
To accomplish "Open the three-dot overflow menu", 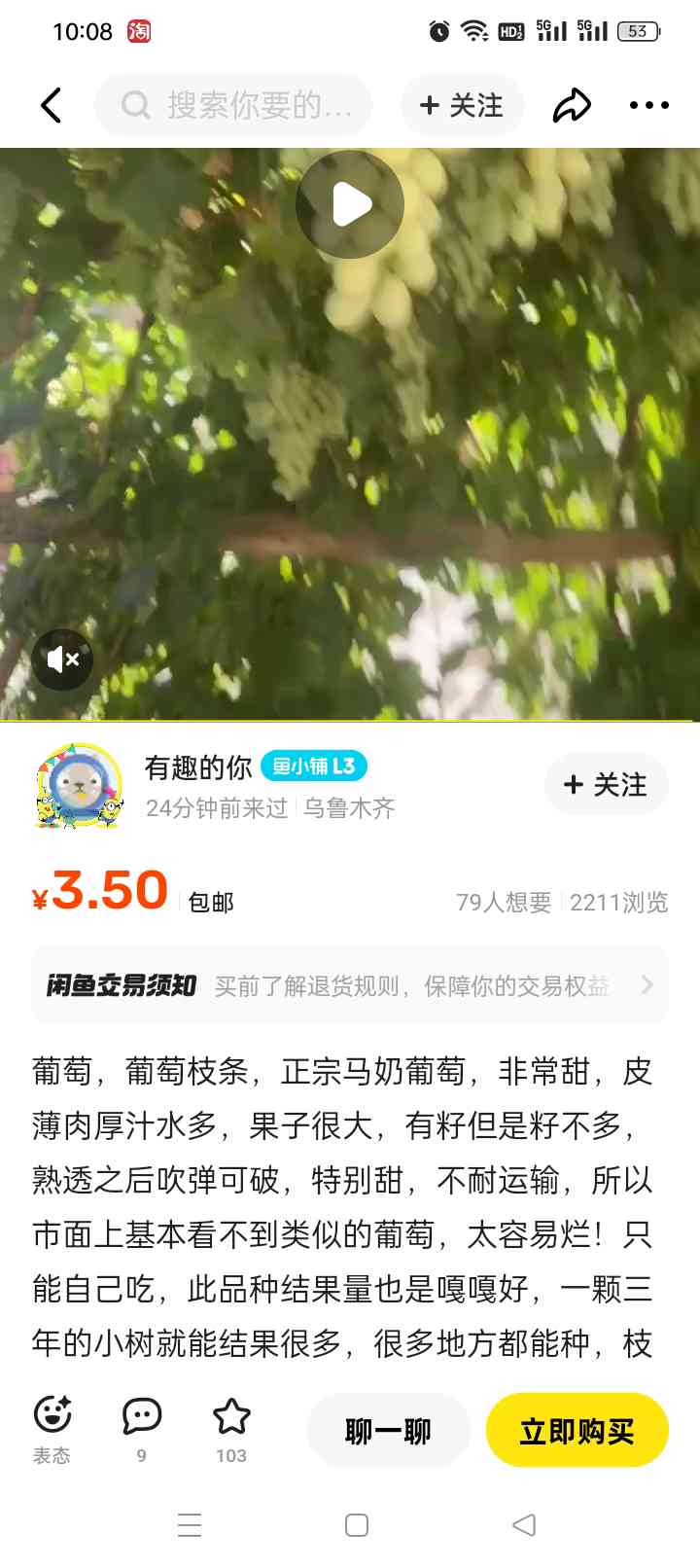I will click(649, 105).
